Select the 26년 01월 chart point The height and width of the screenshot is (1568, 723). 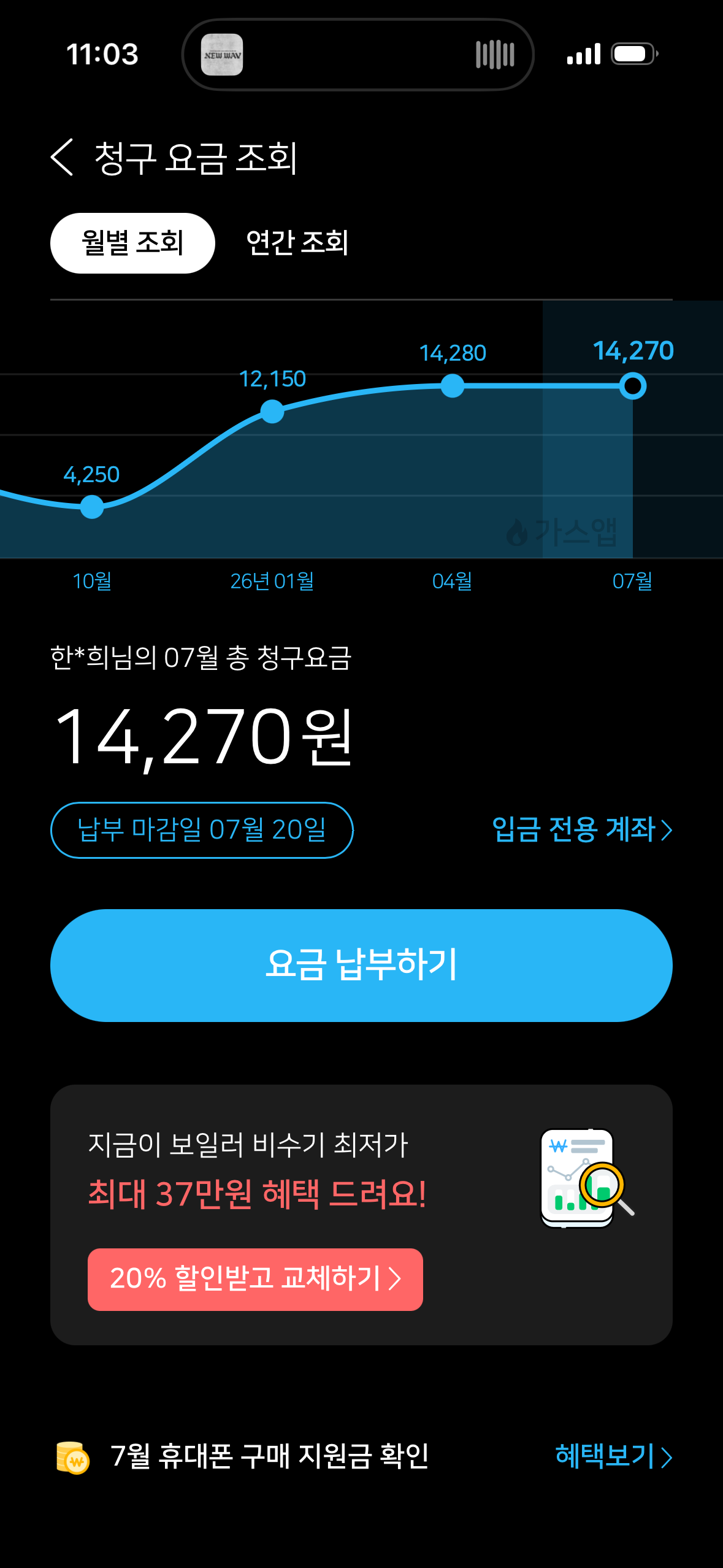(272, 411)
